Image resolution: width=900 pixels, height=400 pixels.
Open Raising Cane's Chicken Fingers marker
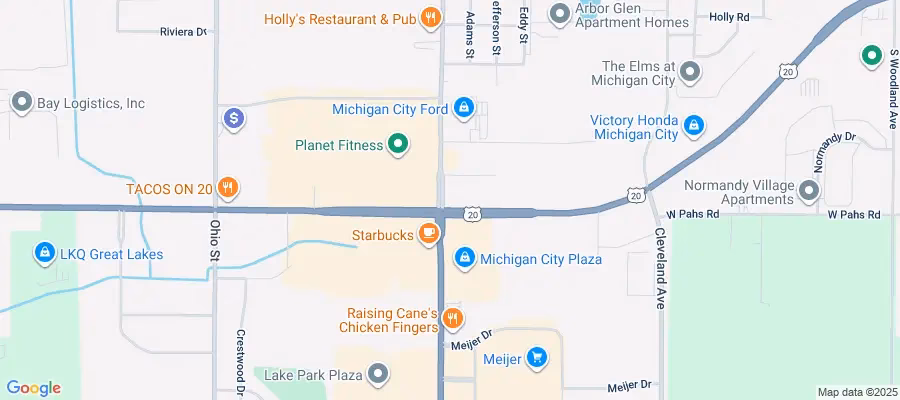coord(452,319)
